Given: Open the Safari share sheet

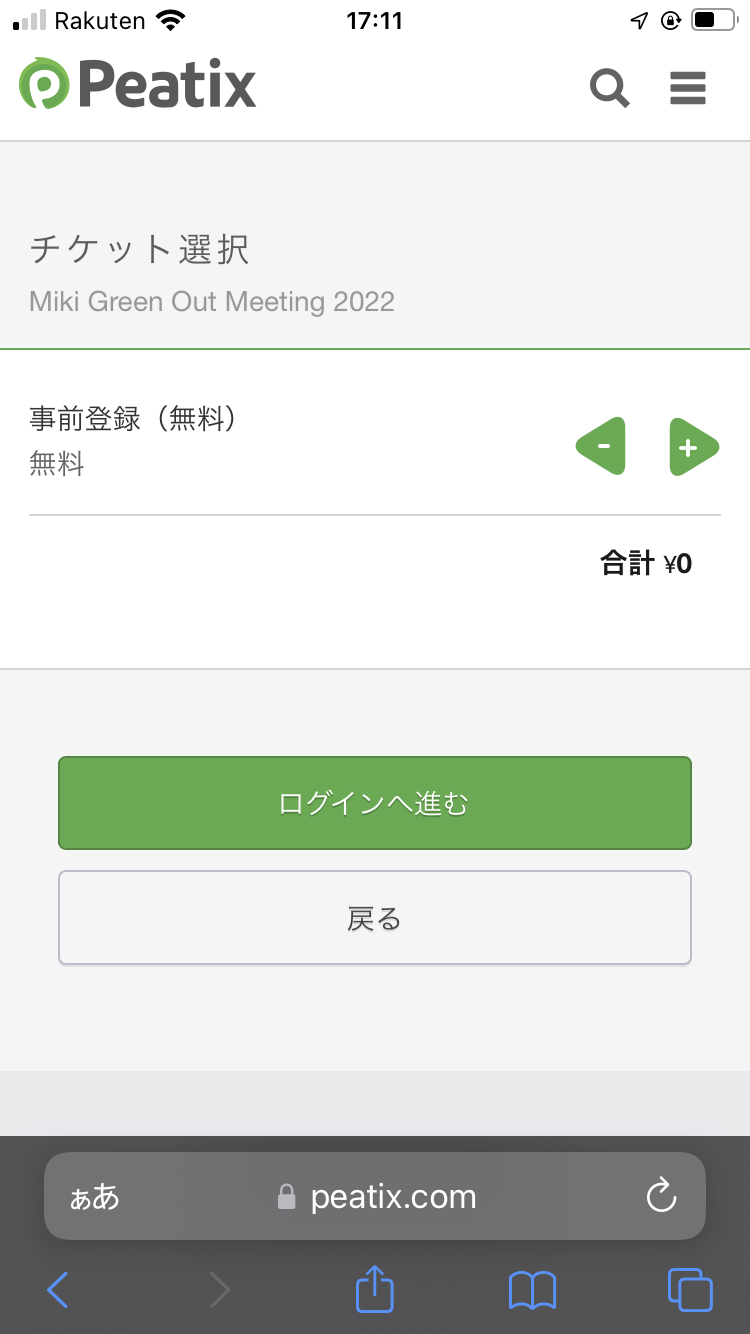Looking at the screenshot, I should (374, 1290).
